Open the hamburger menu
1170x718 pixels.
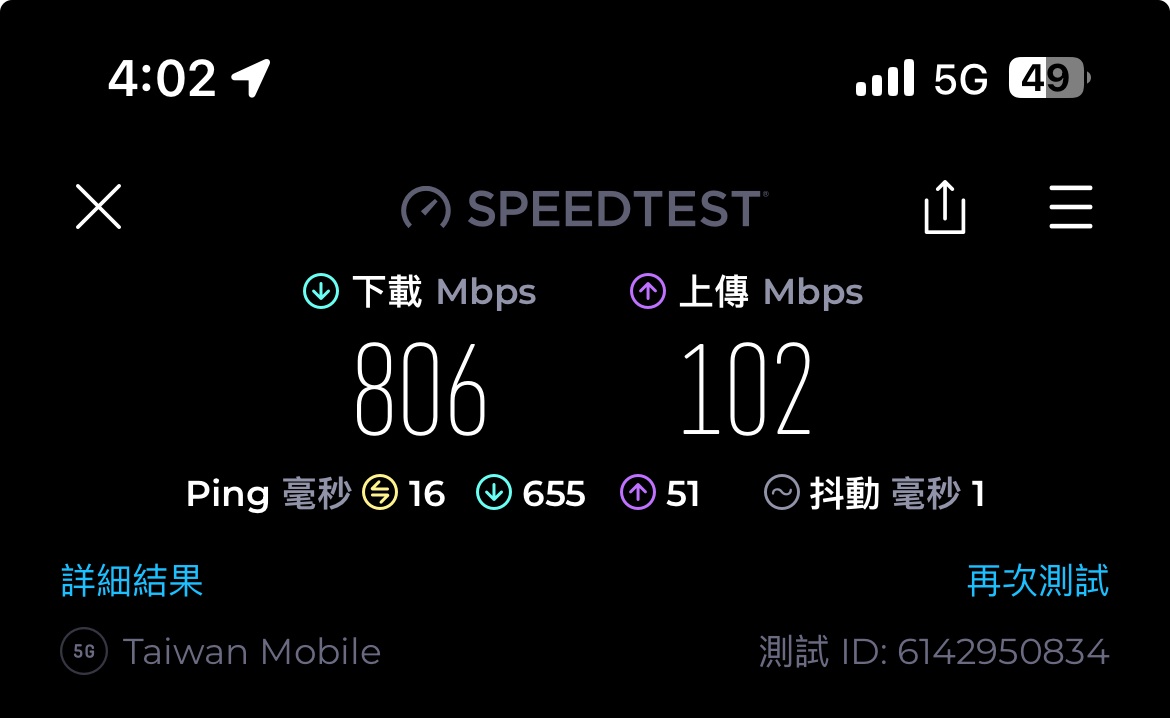tap(1070, 207)
